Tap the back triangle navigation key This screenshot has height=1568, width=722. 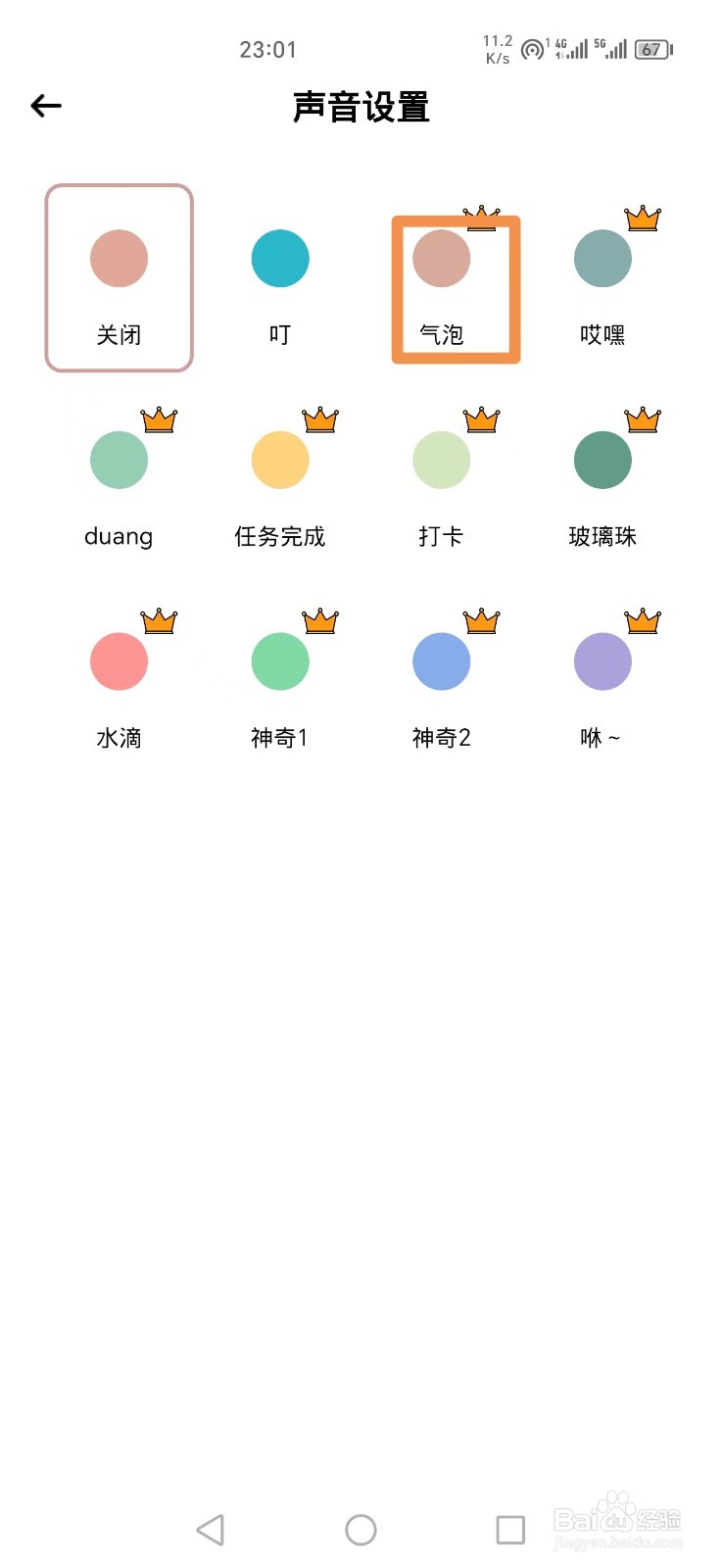coord(213,1529)
